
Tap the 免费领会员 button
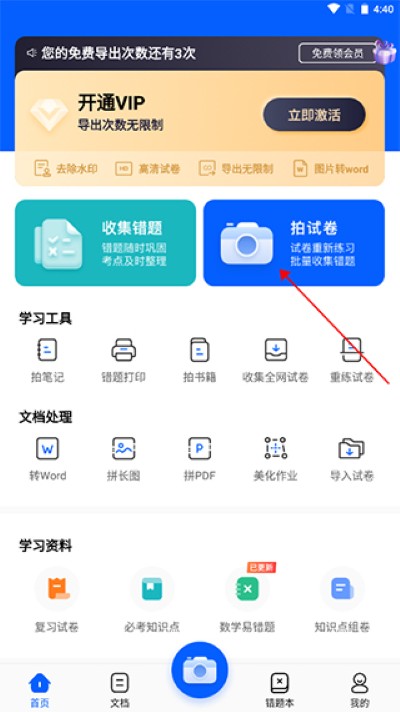[x=337, y=53]
